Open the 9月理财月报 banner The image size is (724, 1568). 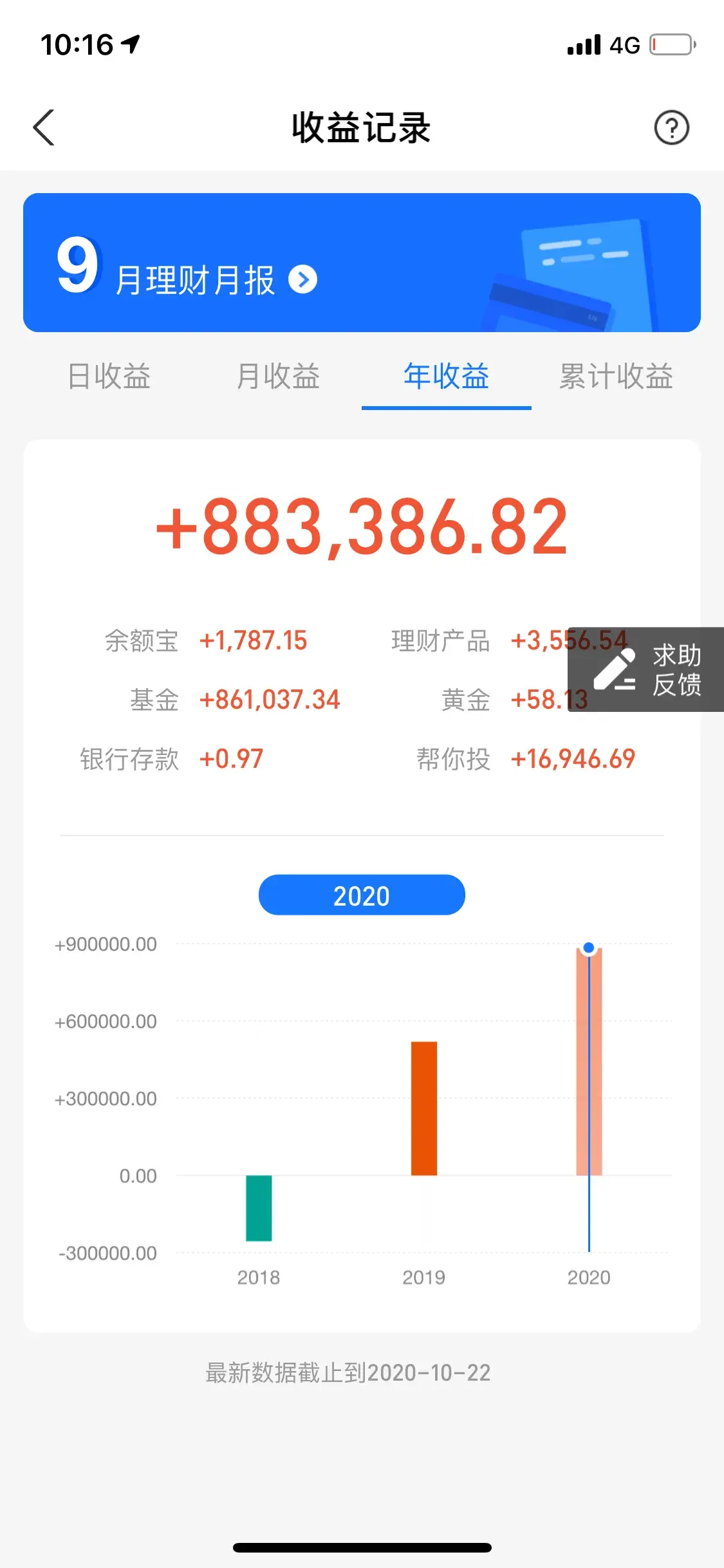coord(361,263)
